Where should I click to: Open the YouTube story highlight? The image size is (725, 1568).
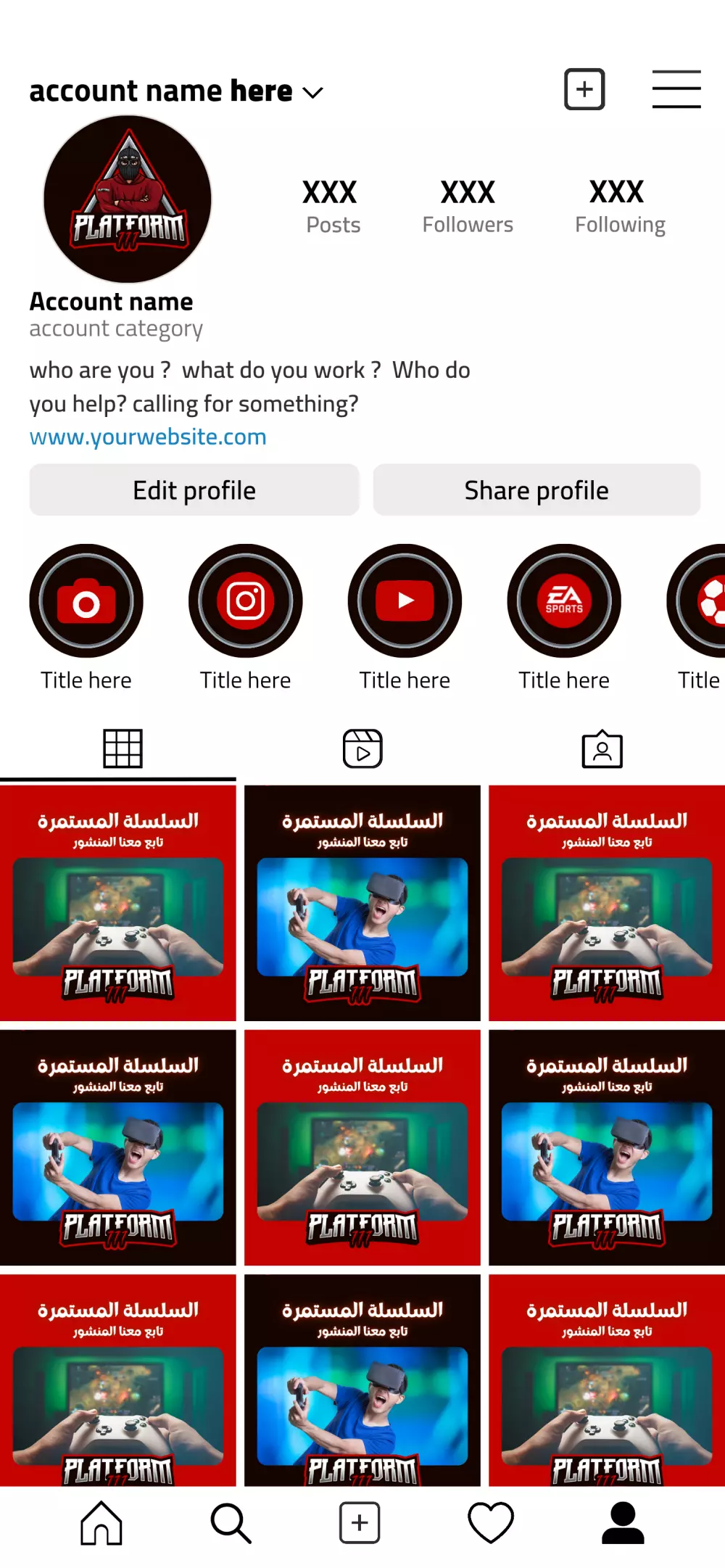pyautogui.click(x=405, y=601)
